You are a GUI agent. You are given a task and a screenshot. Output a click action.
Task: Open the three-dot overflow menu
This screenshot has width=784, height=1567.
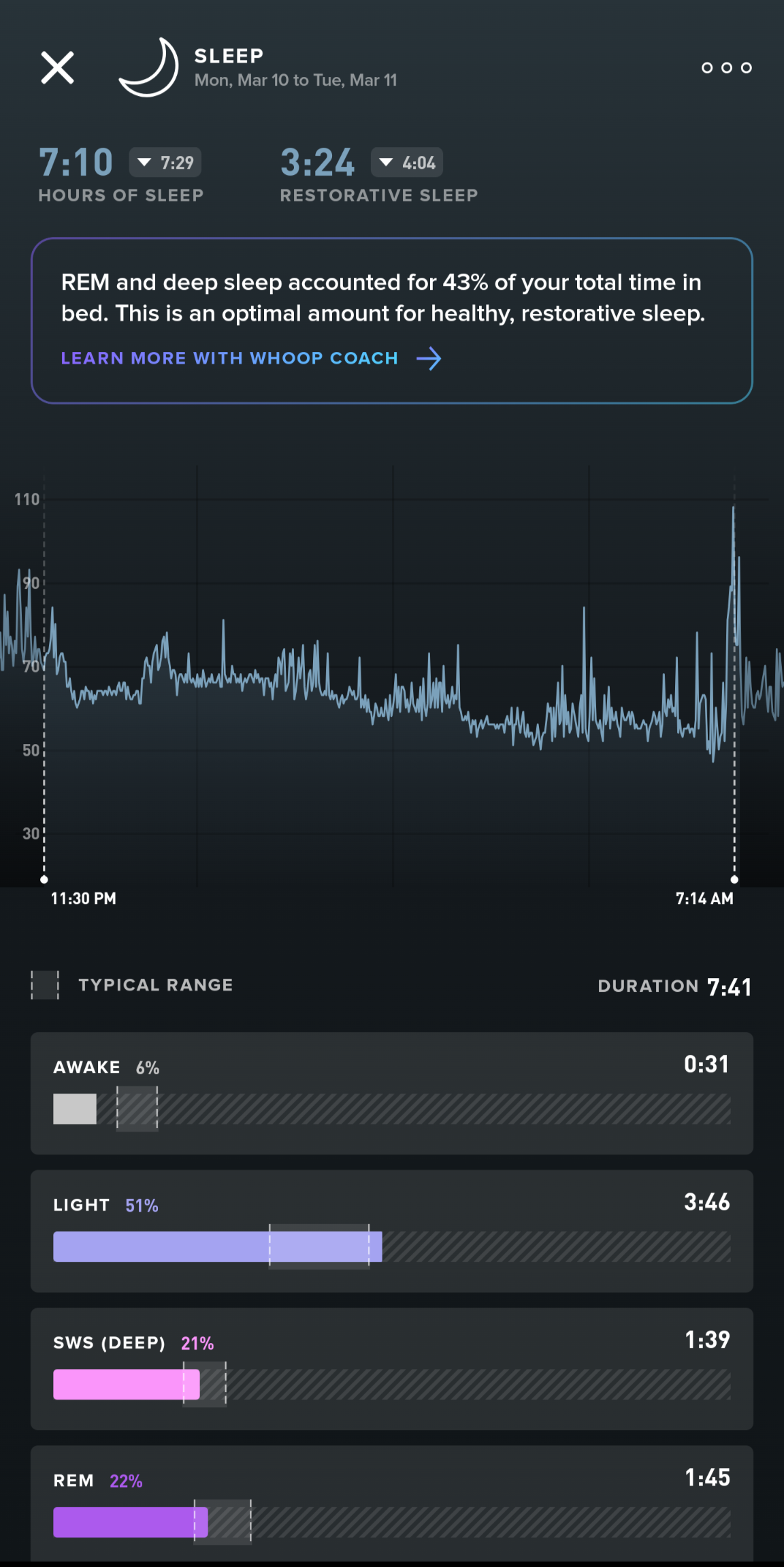[727, 67]
